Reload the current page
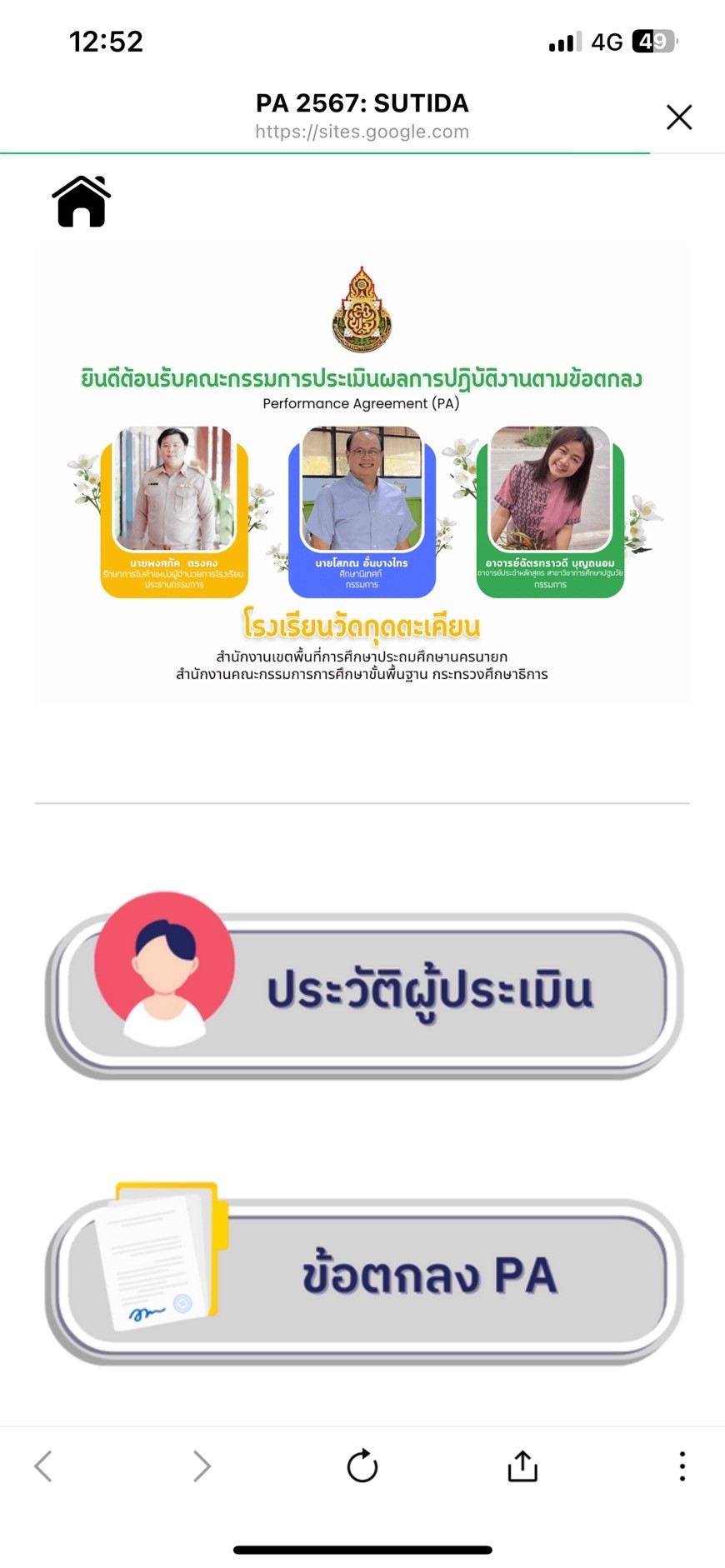Screen dimensions: 725x1568 [x=362, y=1466]
